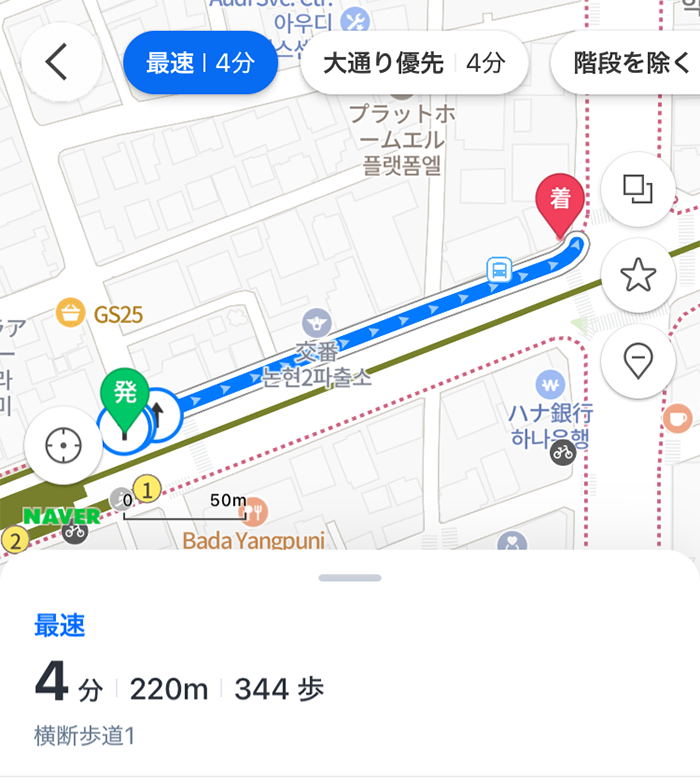Expand the route details panel handle

(x=350, y=577)
